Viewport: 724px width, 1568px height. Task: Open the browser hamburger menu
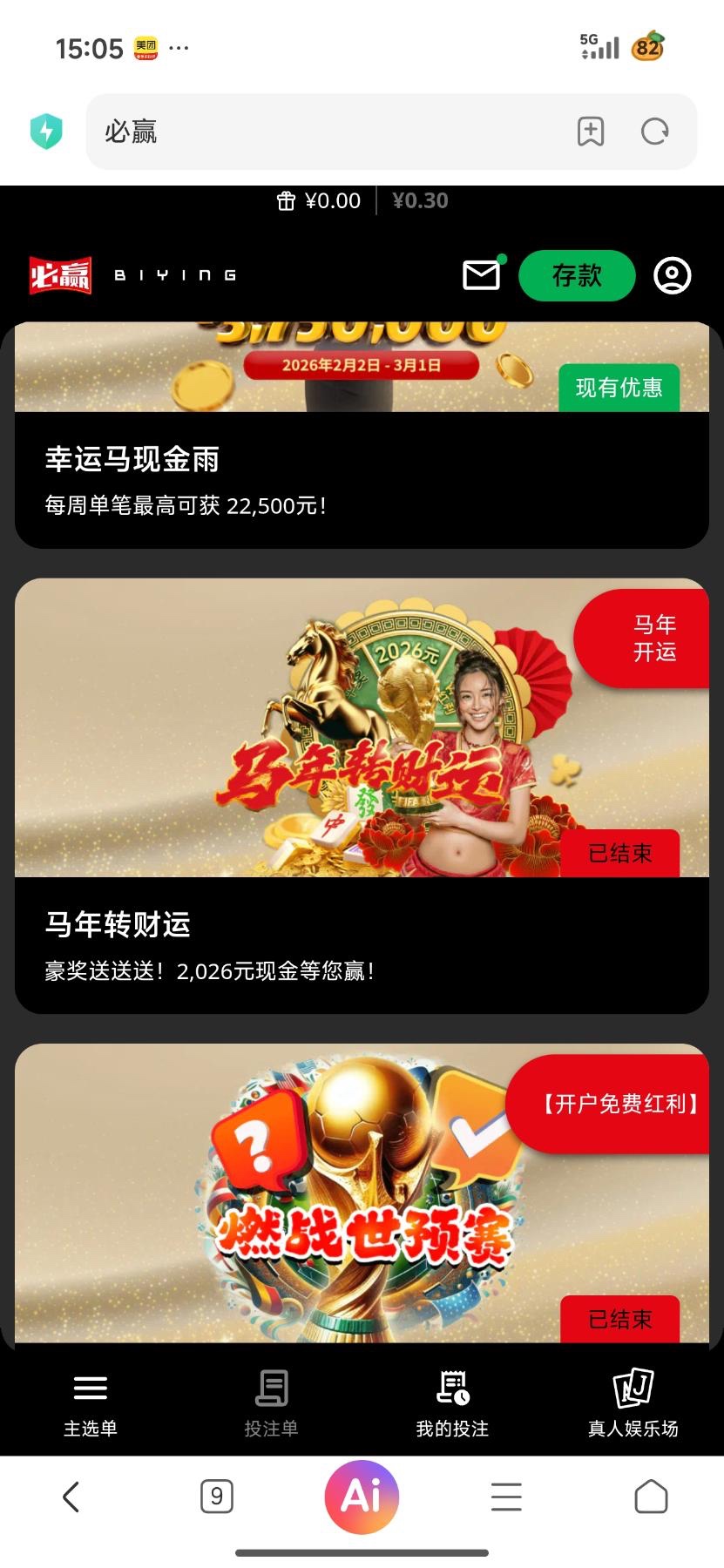(506, 1497)
